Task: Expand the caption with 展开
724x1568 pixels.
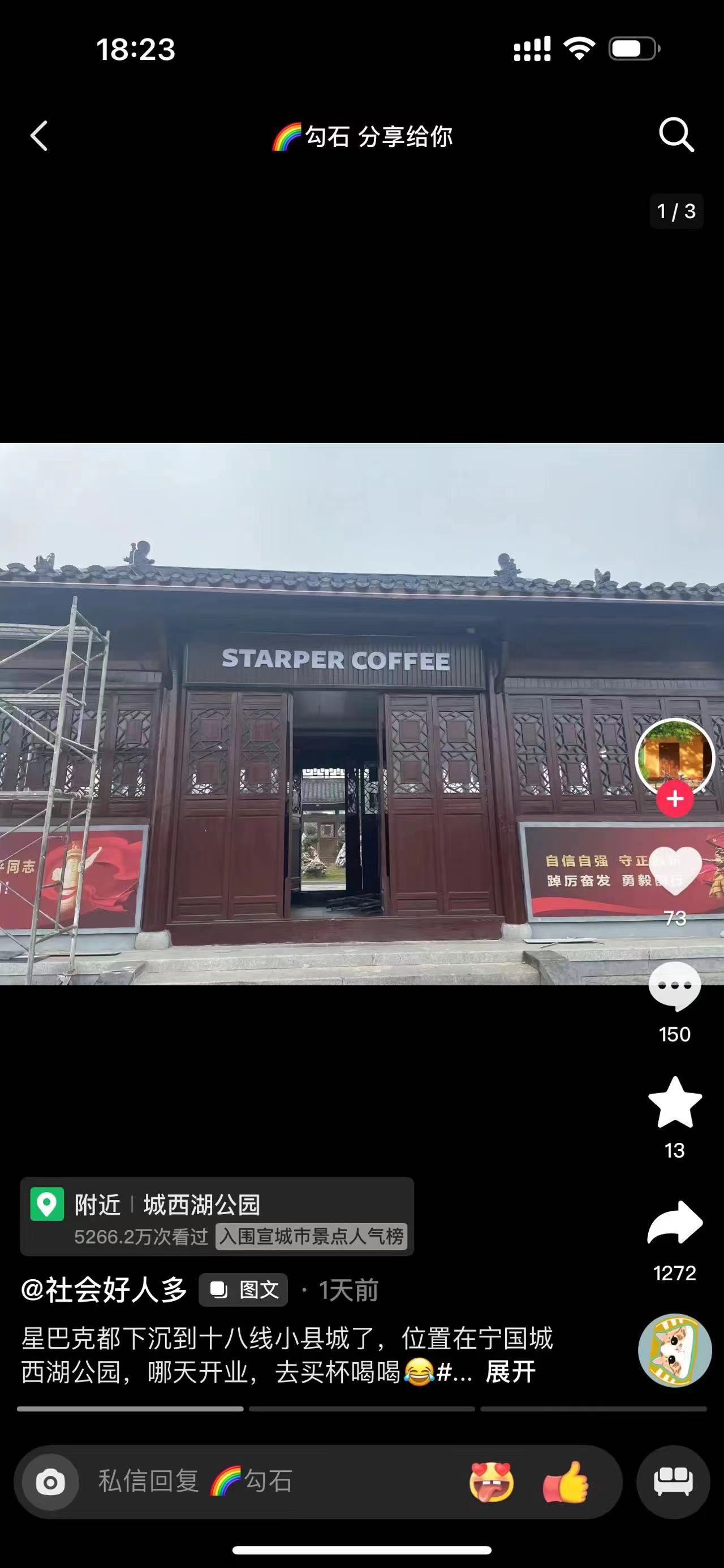Action: coord(510,1372)
